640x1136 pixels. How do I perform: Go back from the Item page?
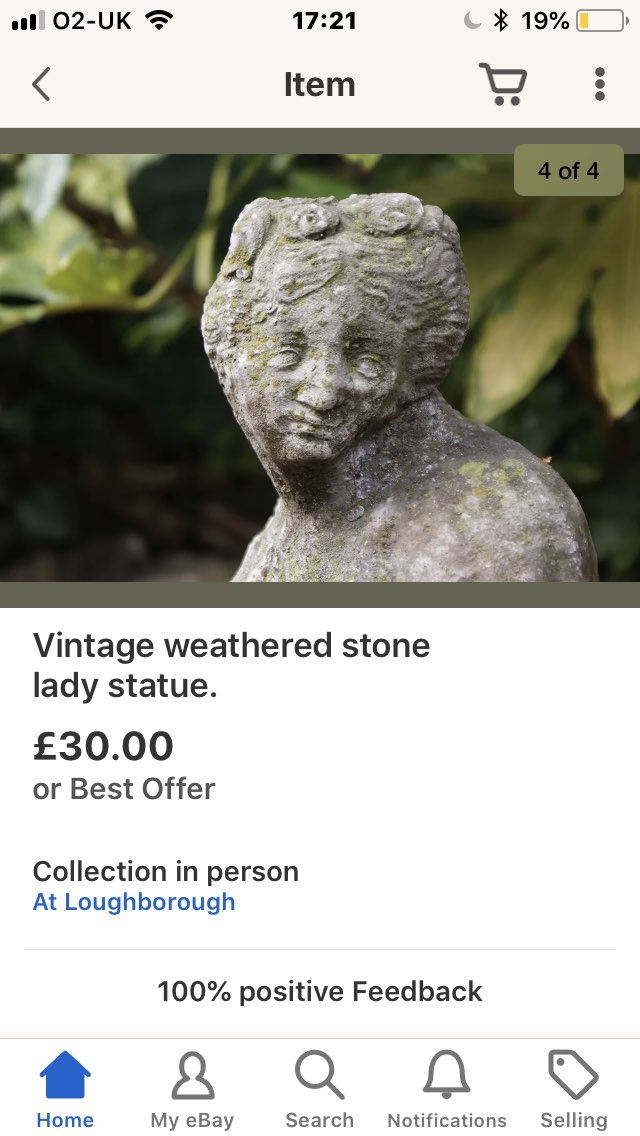point(41,84)
